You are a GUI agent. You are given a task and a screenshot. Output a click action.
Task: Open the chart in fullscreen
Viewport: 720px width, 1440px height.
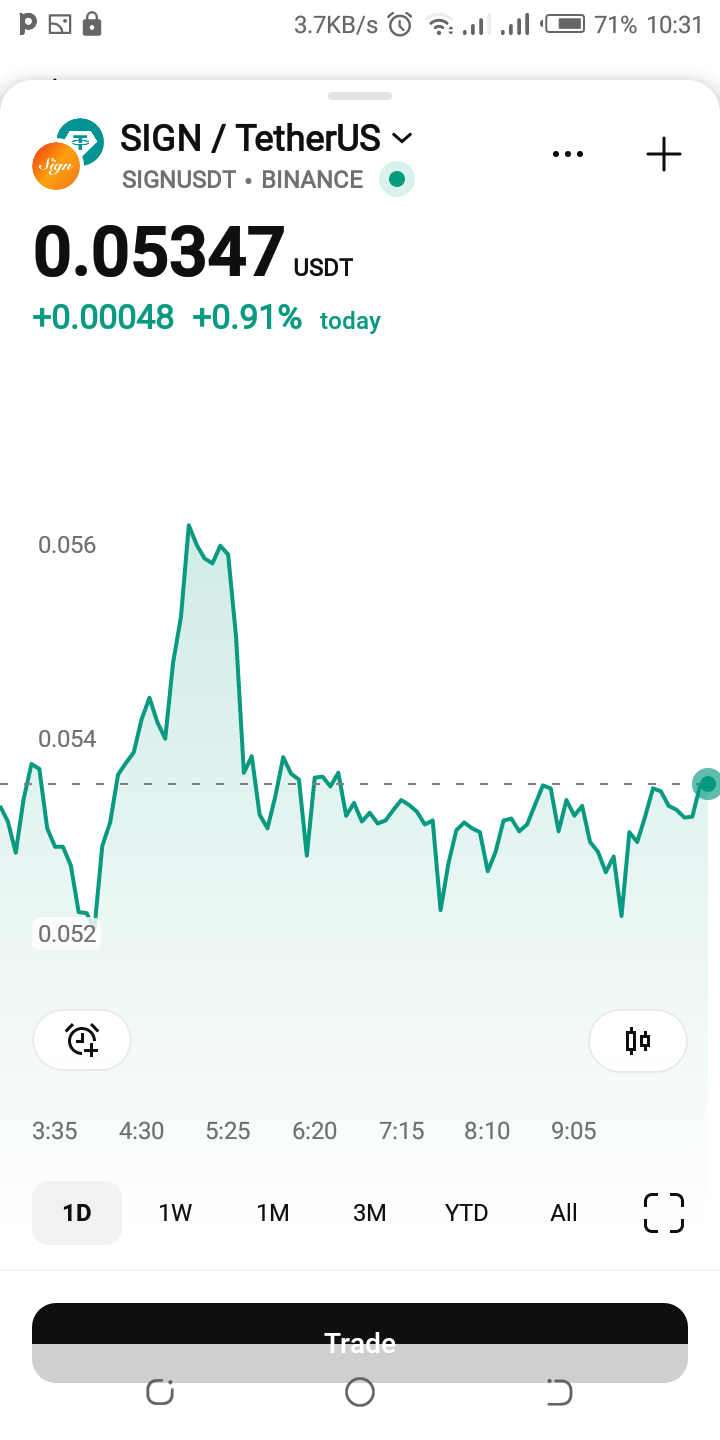pos(664,1213)
